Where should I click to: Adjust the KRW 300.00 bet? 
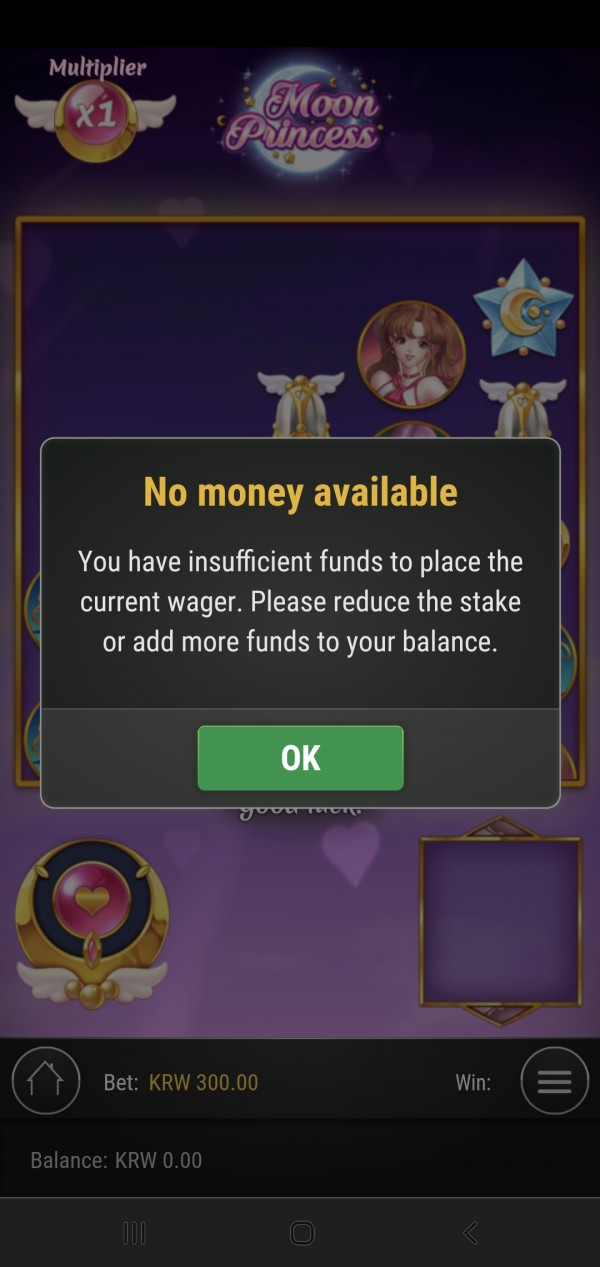tap(203, 1083)
